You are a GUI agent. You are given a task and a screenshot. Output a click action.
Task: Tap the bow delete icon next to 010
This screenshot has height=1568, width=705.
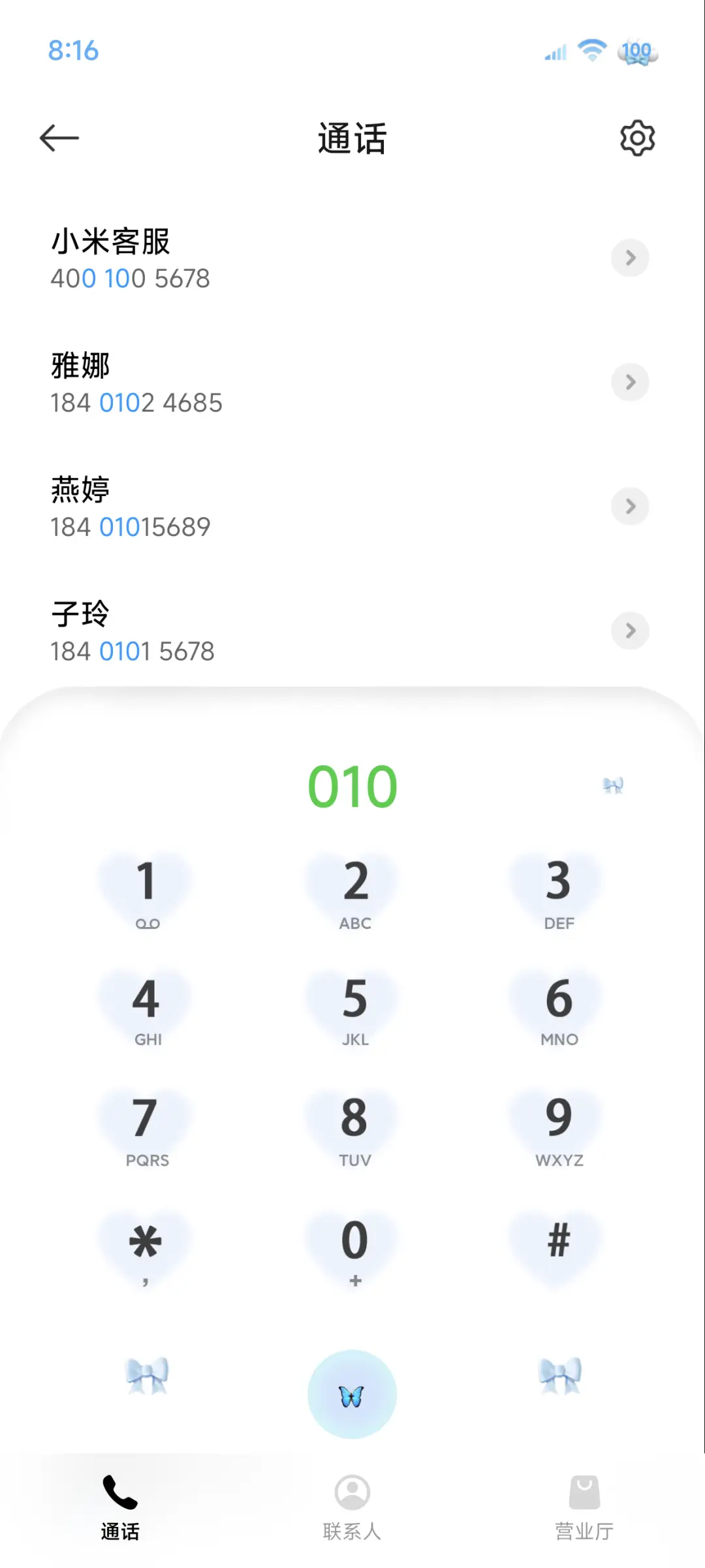612,786
